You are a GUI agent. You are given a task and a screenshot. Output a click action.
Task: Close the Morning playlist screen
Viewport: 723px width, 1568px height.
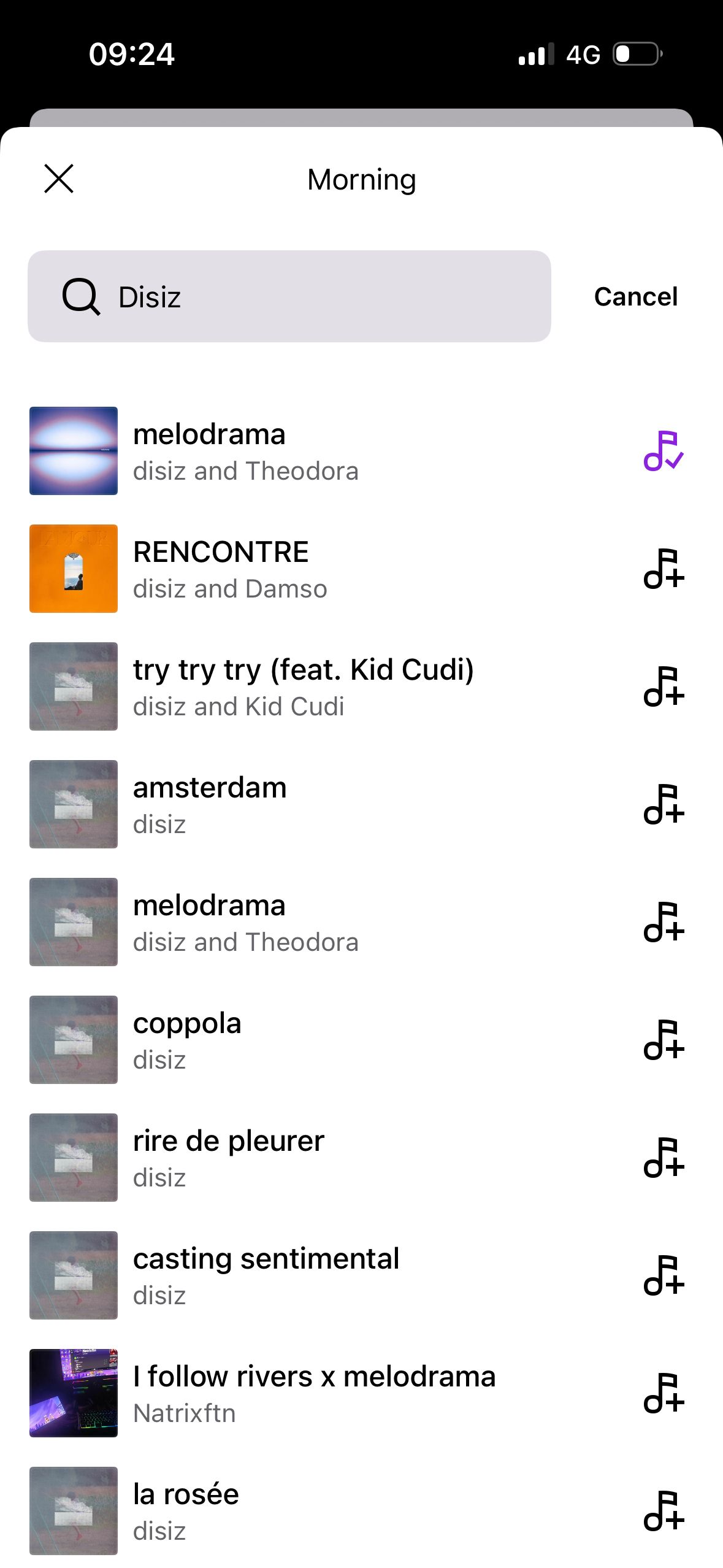point(59,179)
